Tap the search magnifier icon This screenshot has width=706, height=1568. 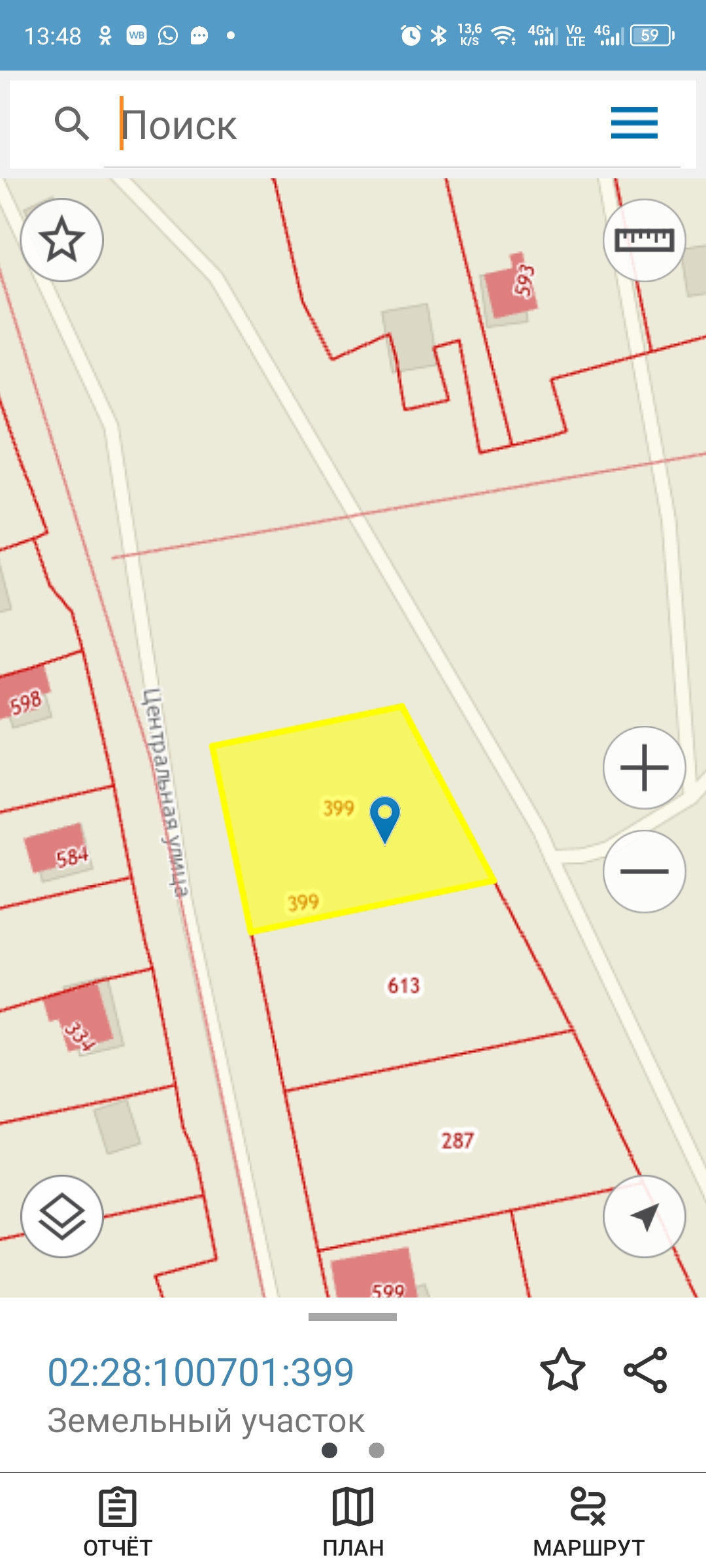(x=71, y=123)
